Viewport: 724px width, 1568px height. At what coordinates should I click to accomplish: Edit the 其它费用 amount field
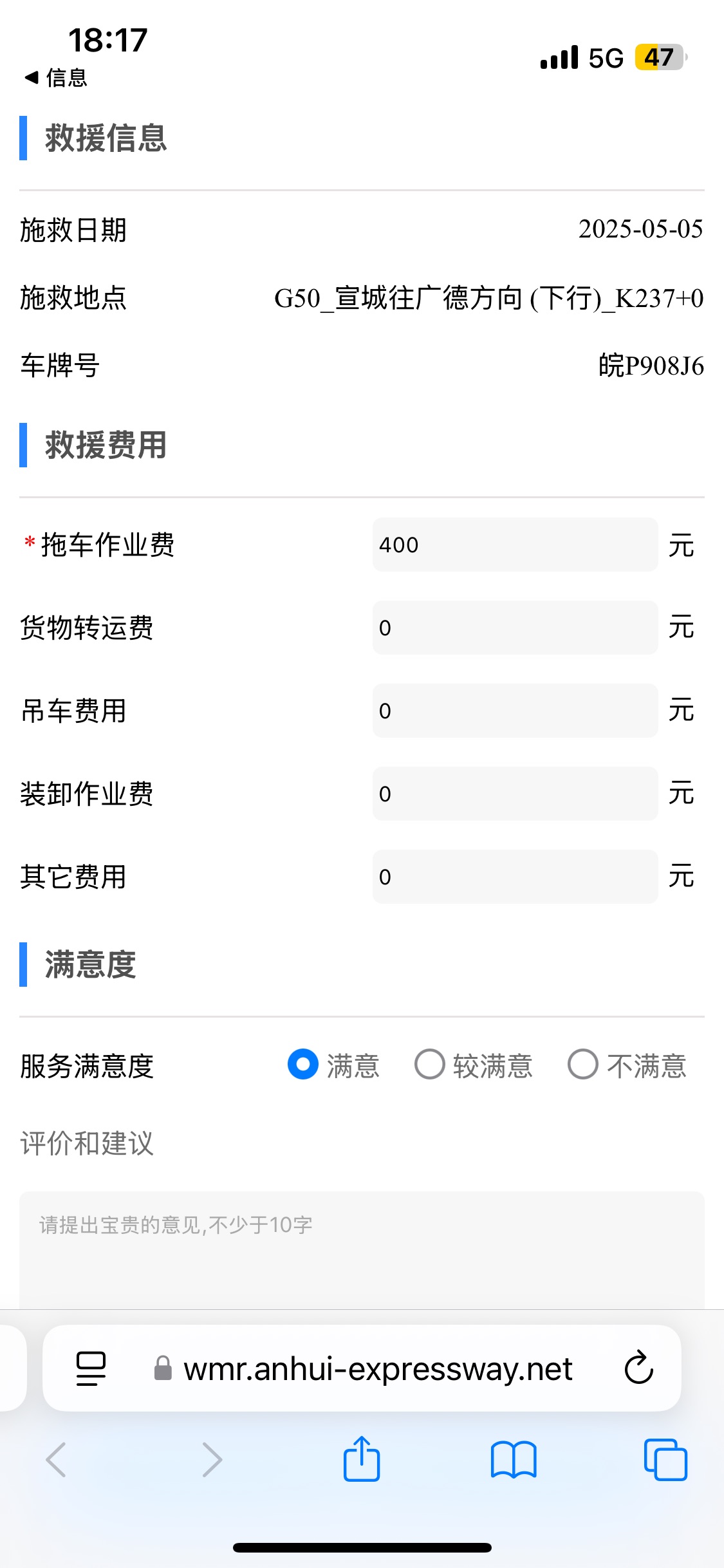[515, 877]
